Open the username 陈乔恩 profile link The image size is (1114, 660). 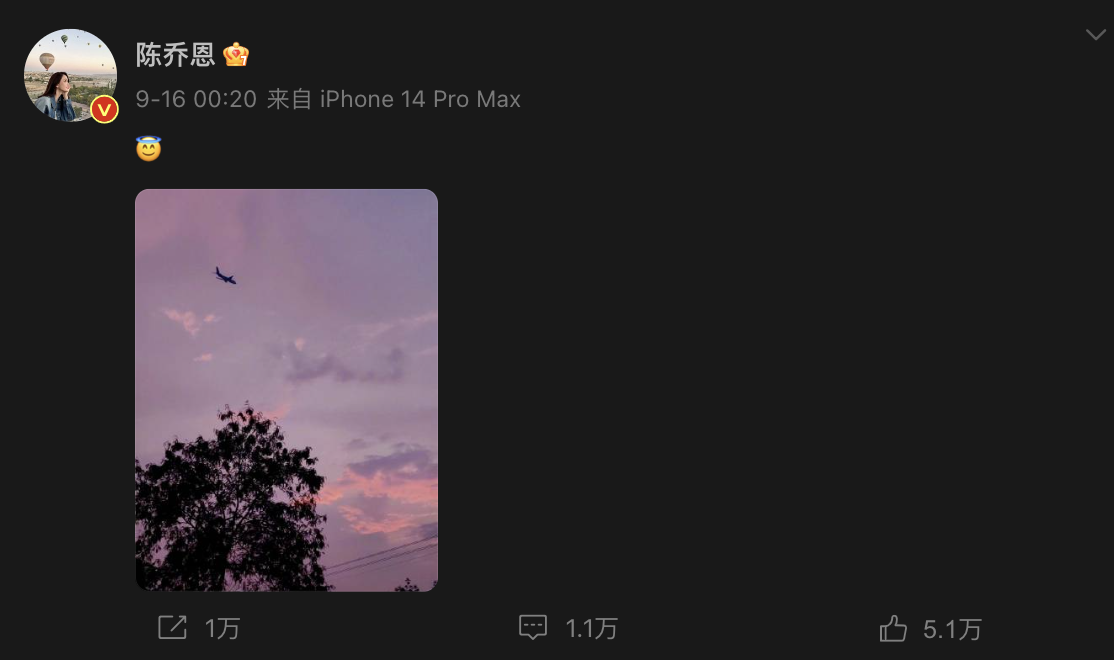(x=176, y=55)
